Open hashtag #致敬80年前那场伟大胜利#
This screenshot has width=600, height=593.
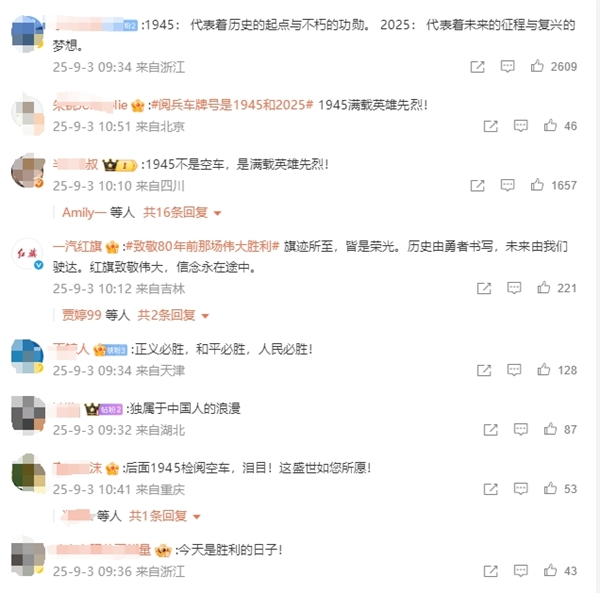[x=201, y=247]
